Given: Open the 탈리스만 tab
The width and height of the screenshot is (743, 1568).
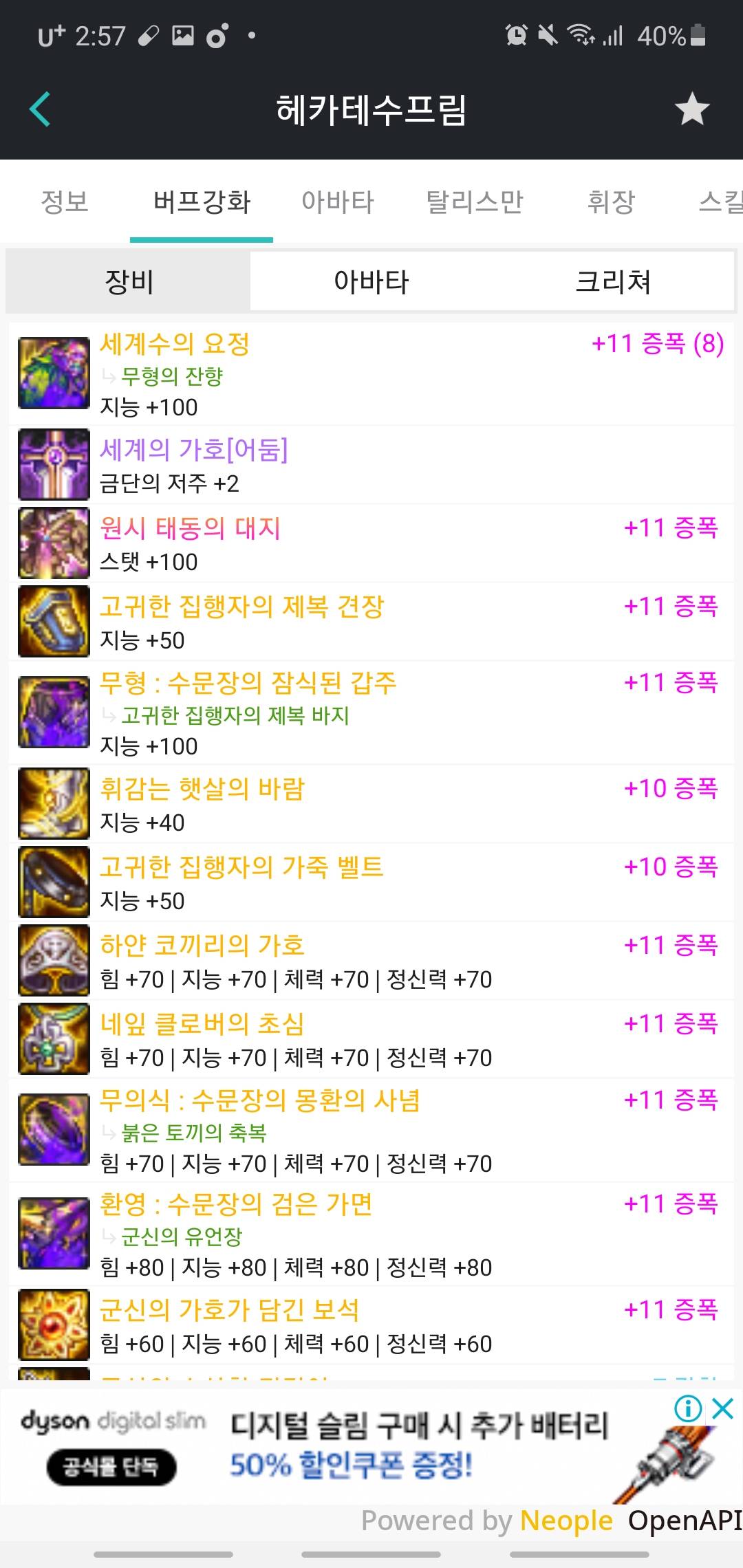Looking at the screenshot, I should (x=475, y=202).
